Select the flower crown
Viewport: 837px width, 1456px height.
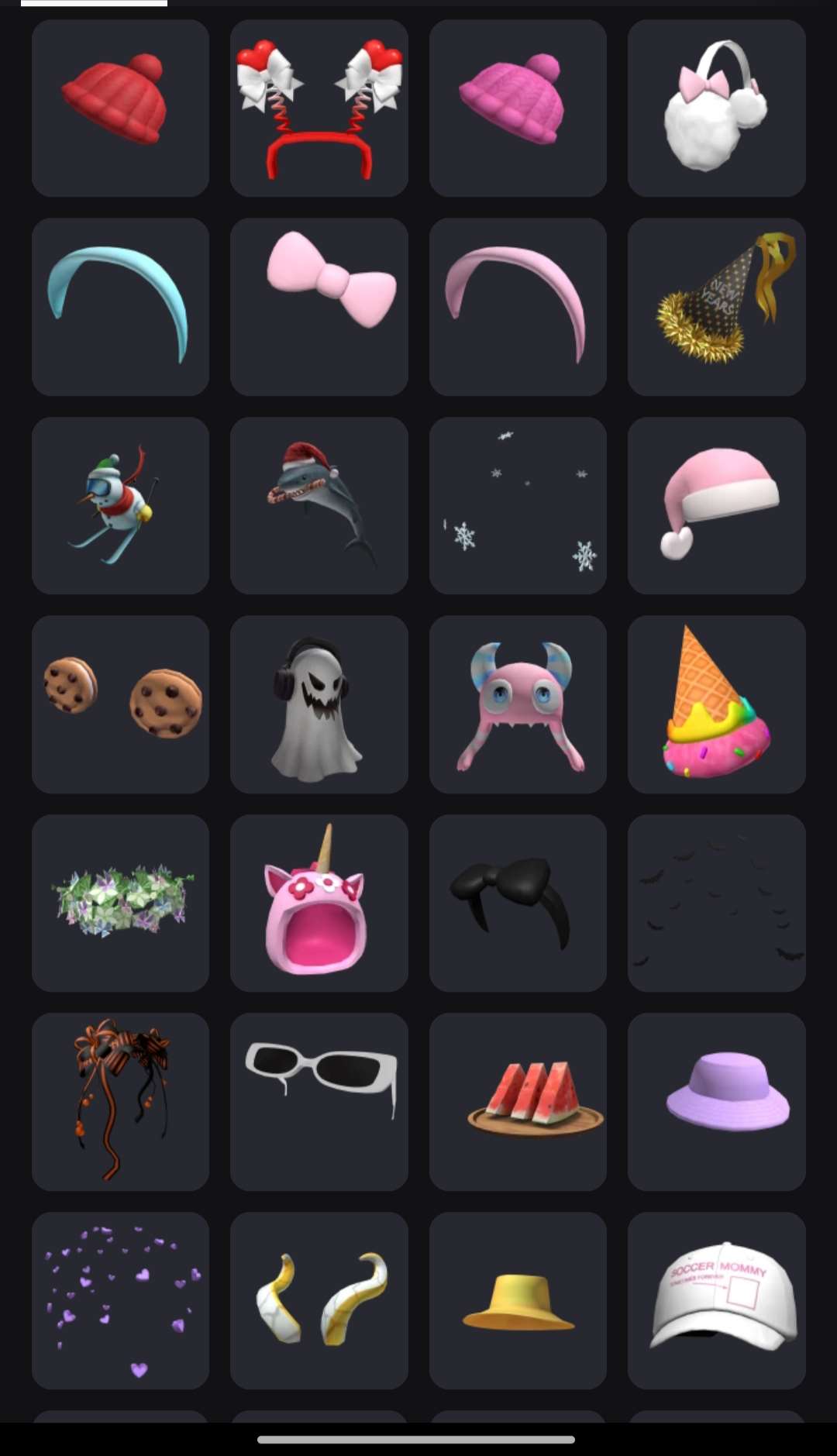(x=120, y=903)
